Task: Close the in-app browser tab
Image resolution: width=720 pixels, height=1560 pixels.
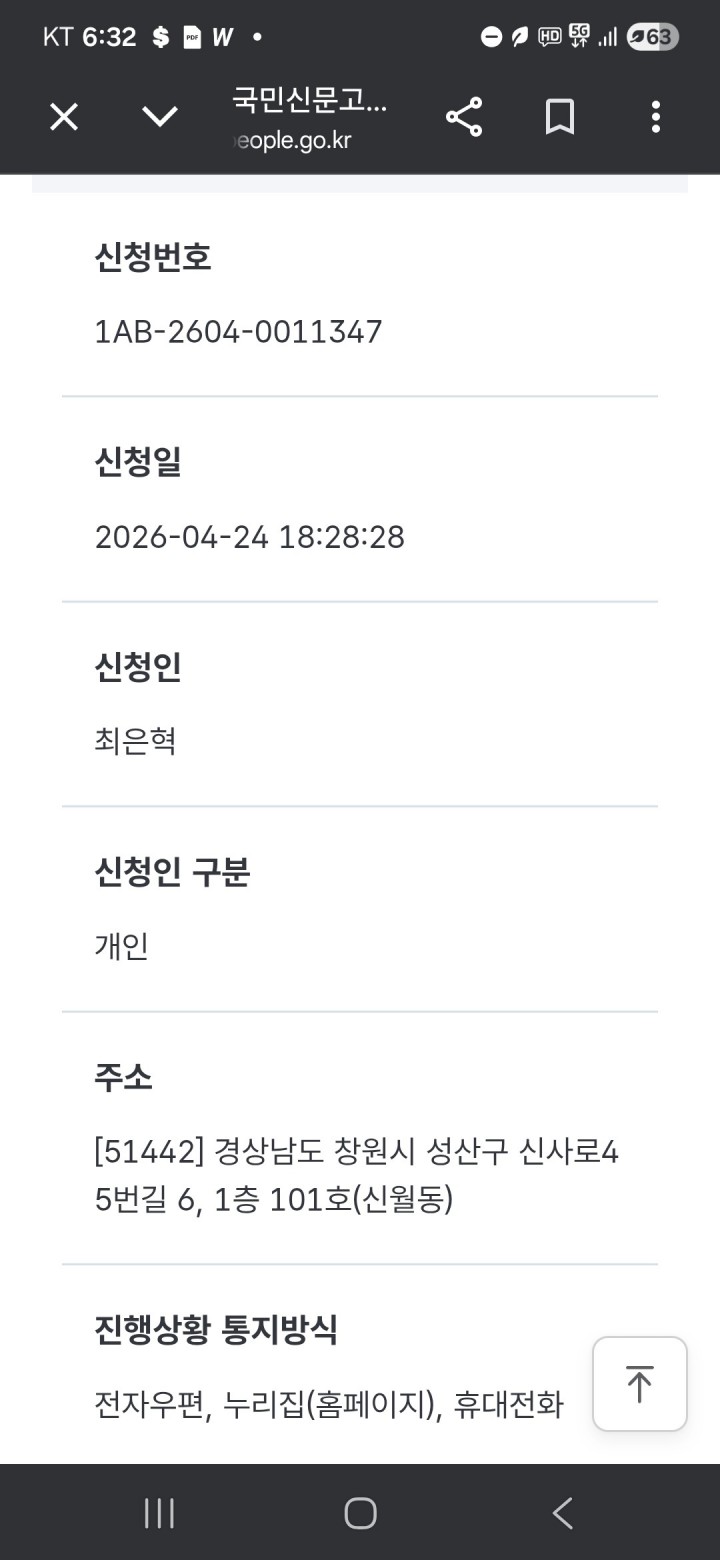Action: tap(64, 118)
